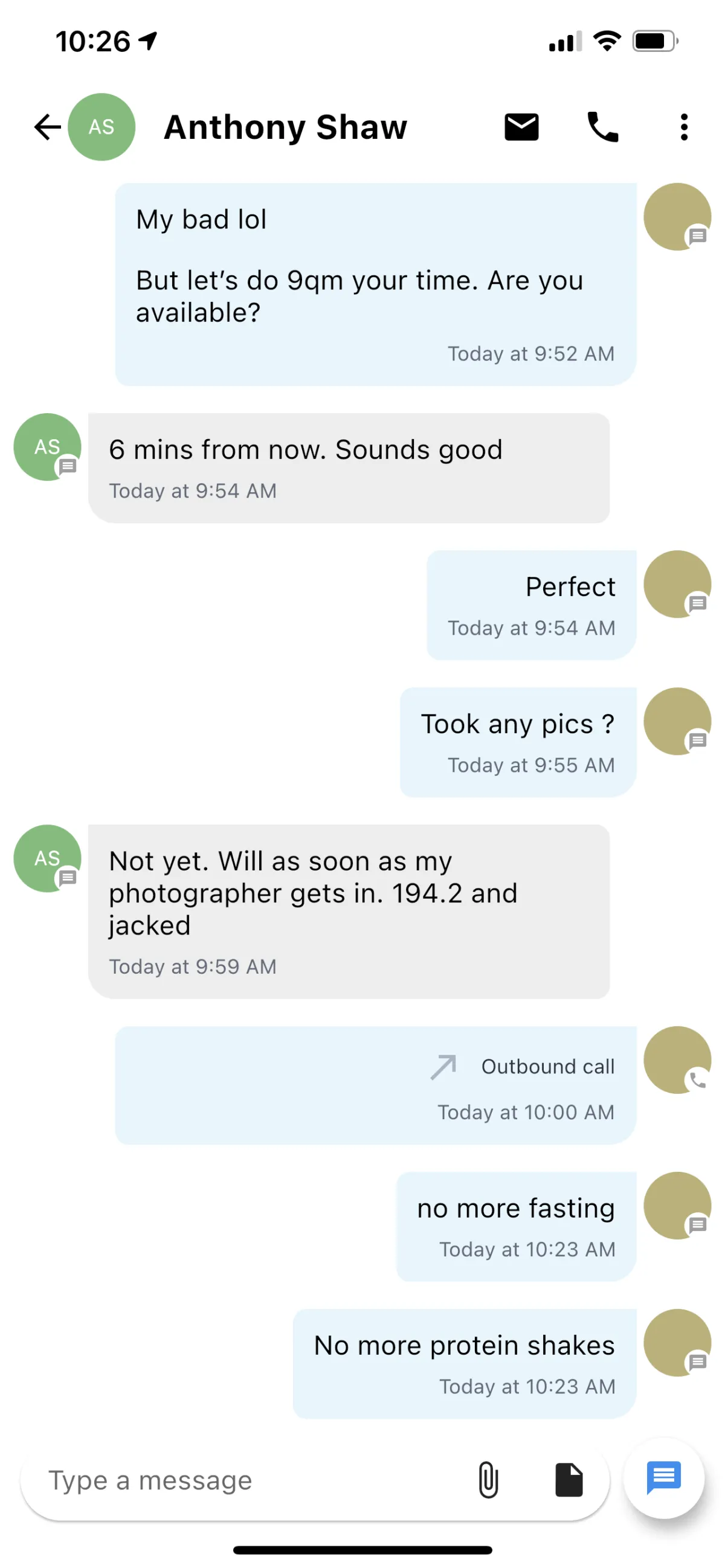Call Anthony Shaw with the phone icon
The width and height of the screenshot is (725, 1568).
tap(602, 127)
